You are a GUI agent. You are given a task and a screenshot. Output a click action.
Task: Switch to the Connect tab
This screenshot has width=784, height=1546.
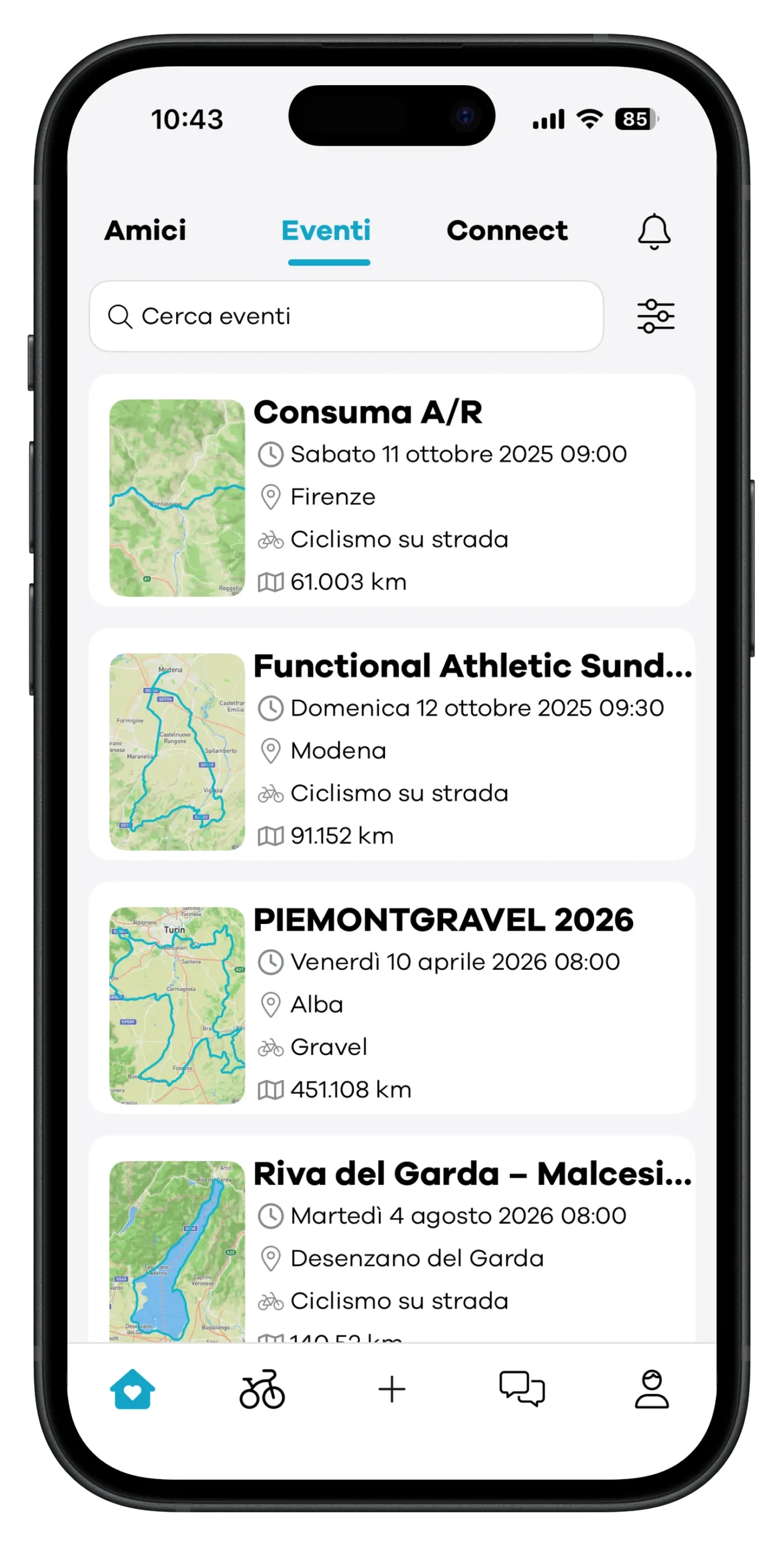pyautogui.click(x=507, y=230)
